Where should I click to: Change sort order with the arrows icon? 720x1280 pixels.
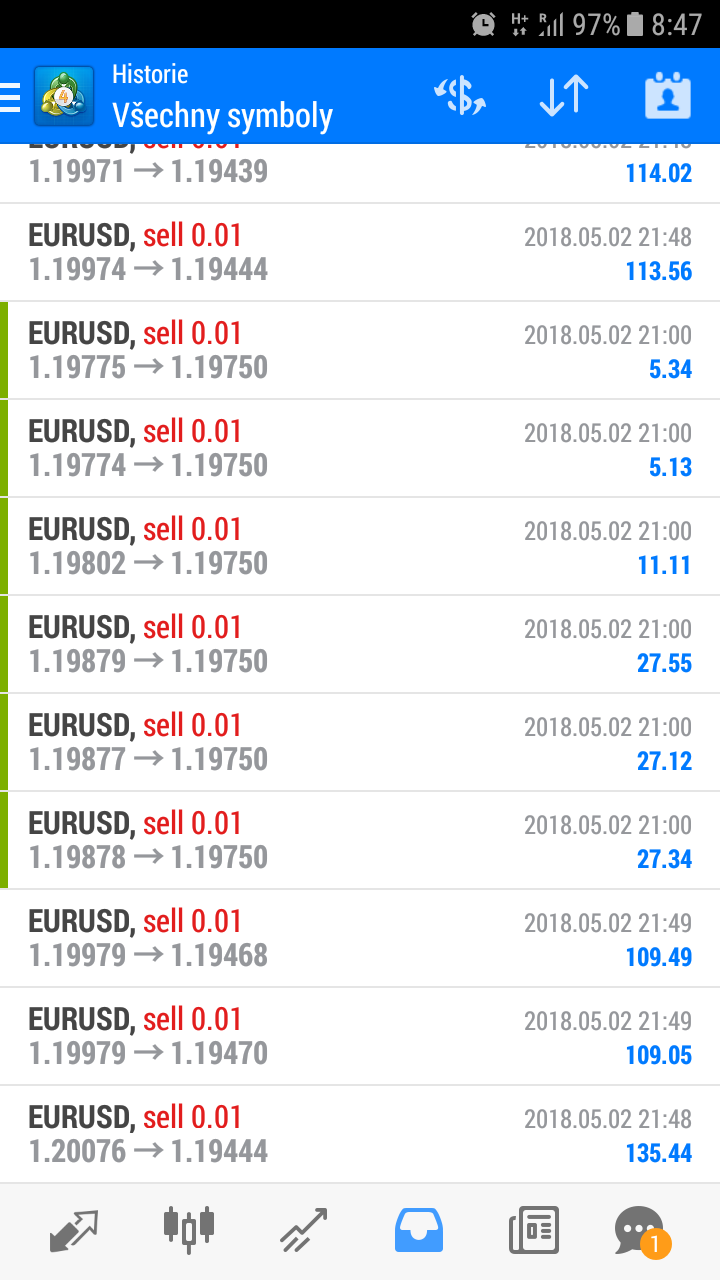(x=563, y=96)
